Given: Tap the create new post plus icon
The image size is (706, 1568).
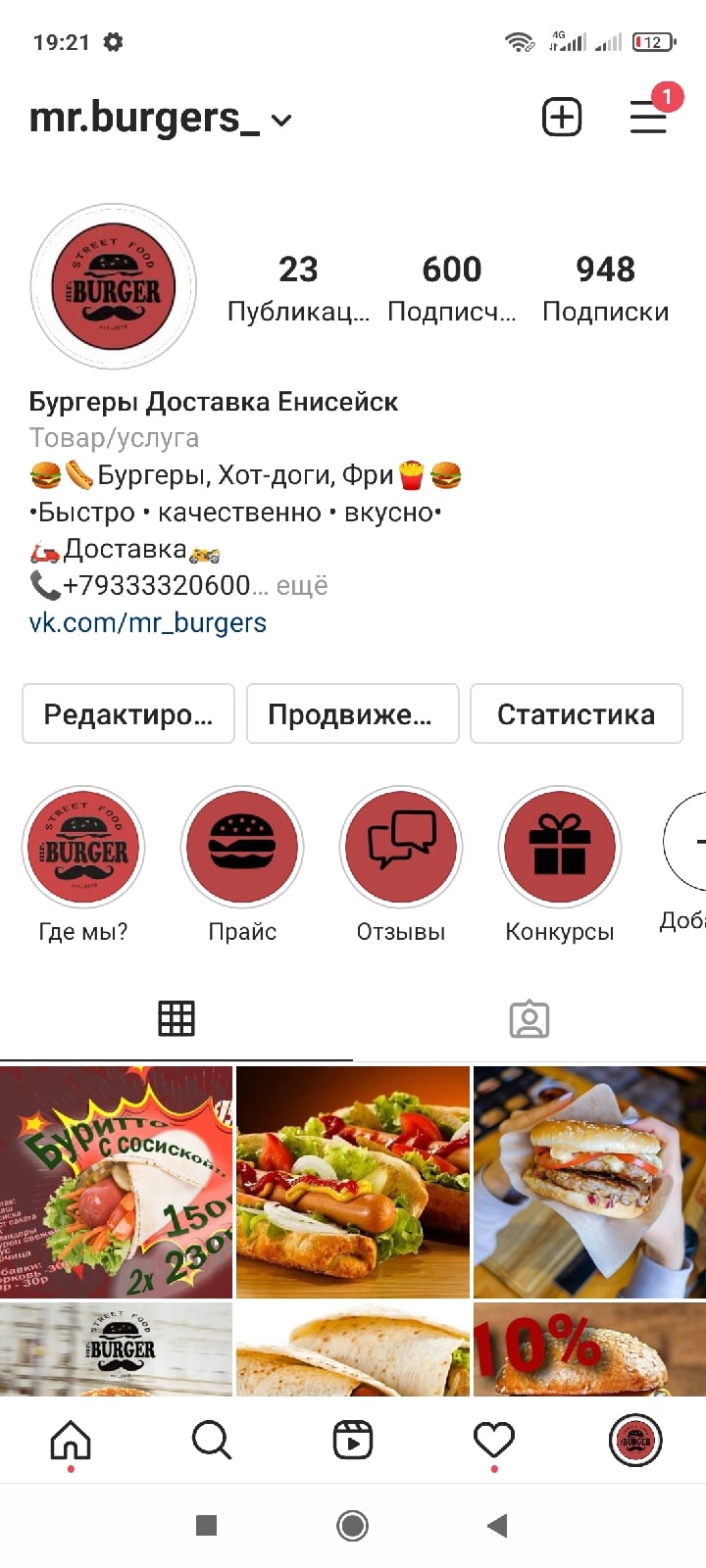Looking at the screenshot, I should point(562,118).
